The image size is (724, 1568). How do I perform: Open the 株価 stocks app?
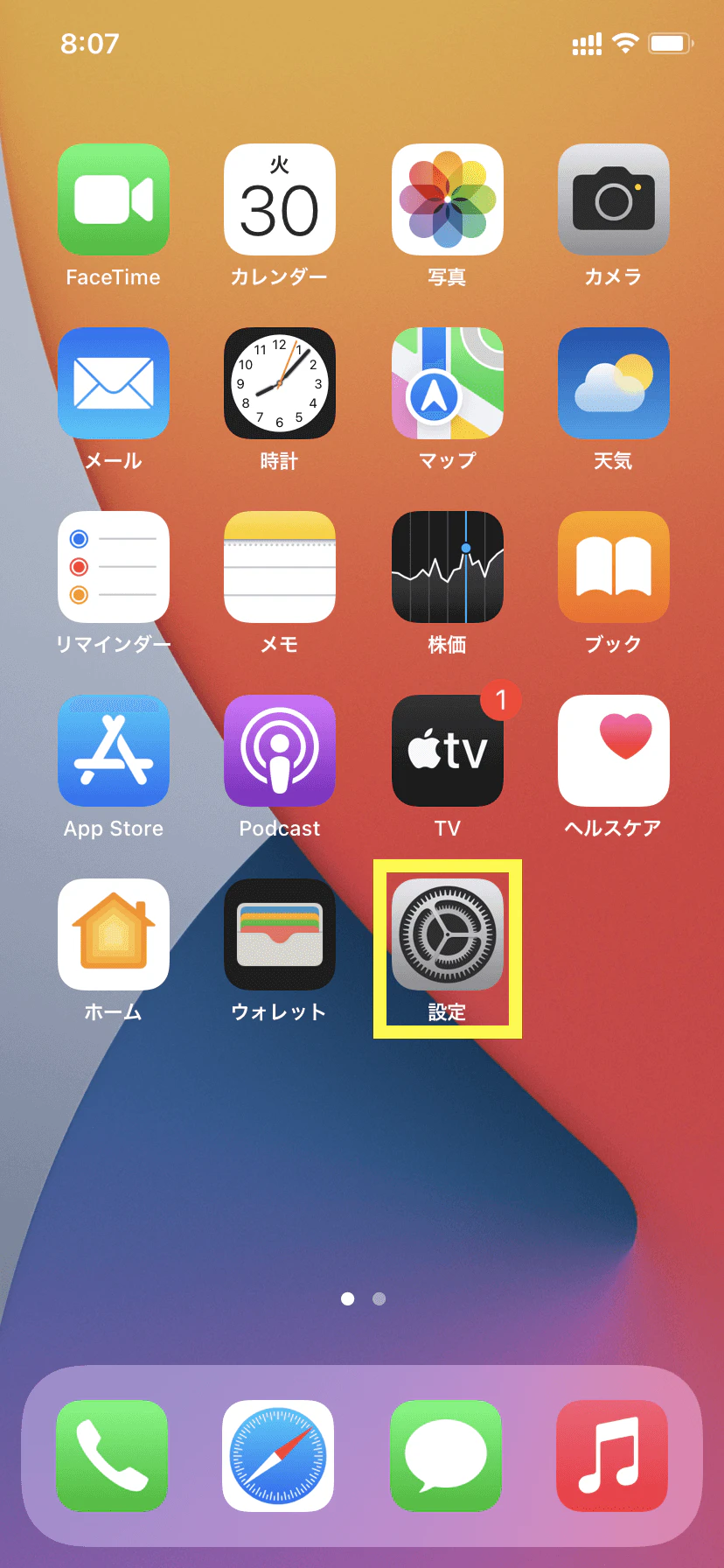pos(447,567)
